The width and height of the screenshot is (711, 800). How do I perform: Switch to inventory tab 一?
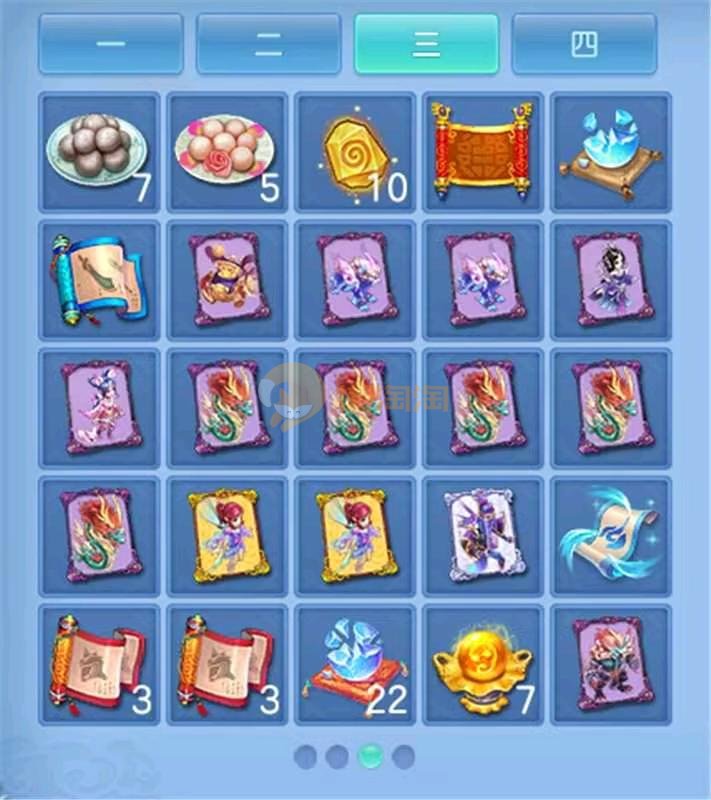pyautogui.click(x=111, y=43)
